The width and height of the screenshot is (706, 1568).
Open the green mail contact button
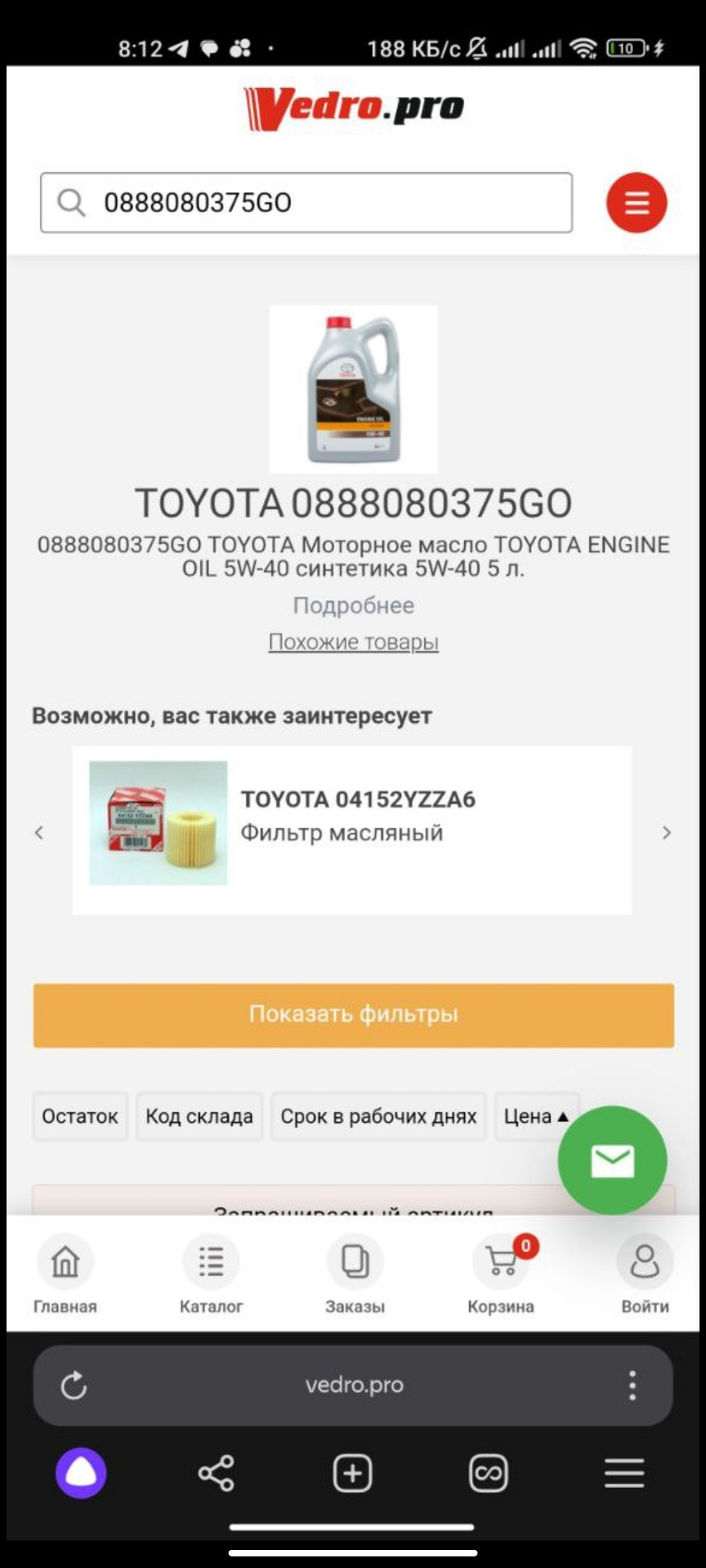[x=612, y=1160]
